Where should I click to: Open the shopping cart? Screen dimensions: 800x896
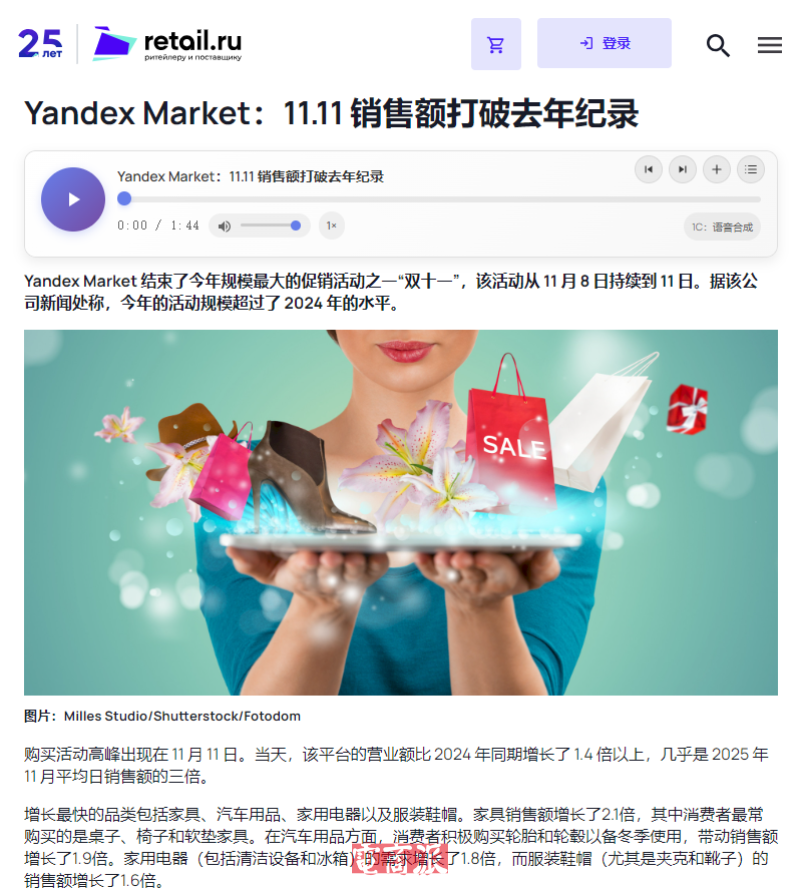coord(496,44)
